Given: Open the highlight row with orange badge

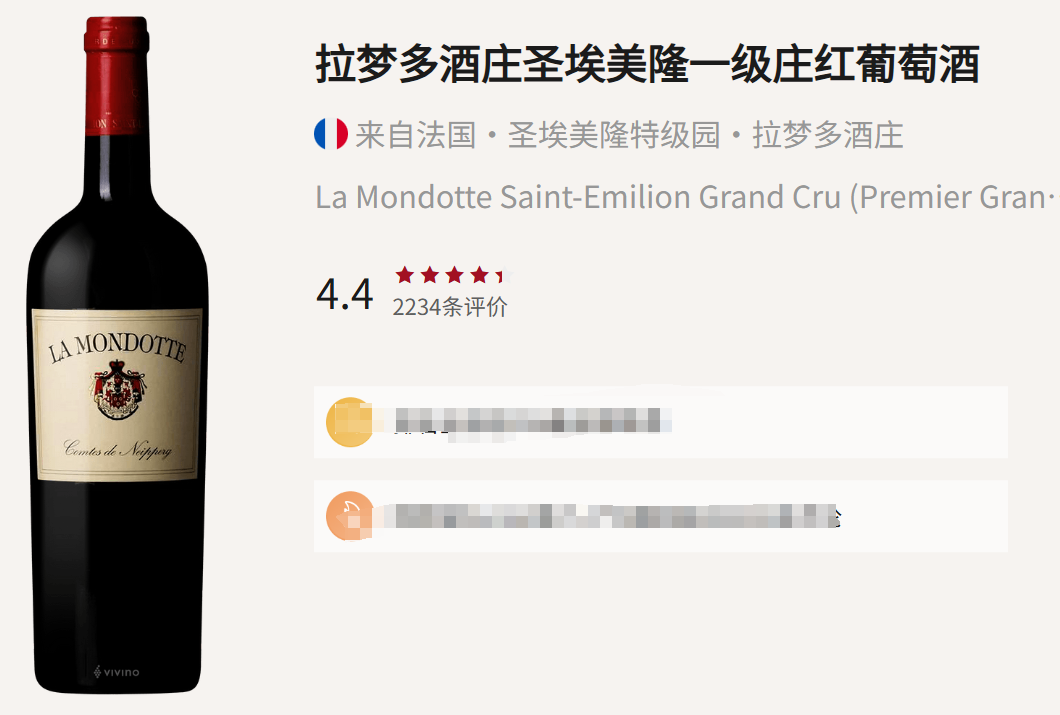Looking at the screenshot, I should [660, 516].
